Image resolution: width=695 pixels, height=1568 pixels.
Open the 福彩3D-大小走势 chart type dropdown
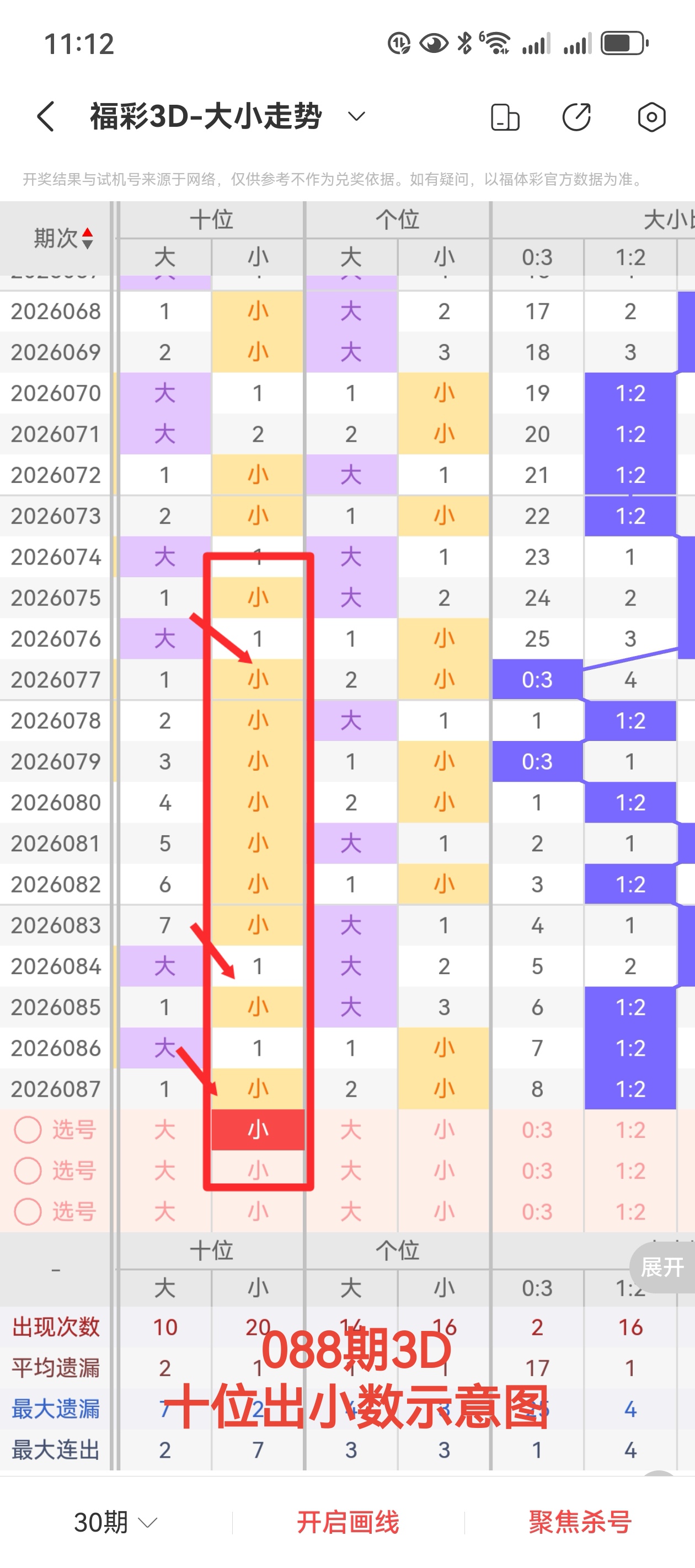pyautogui.click(x=356, y=116)
